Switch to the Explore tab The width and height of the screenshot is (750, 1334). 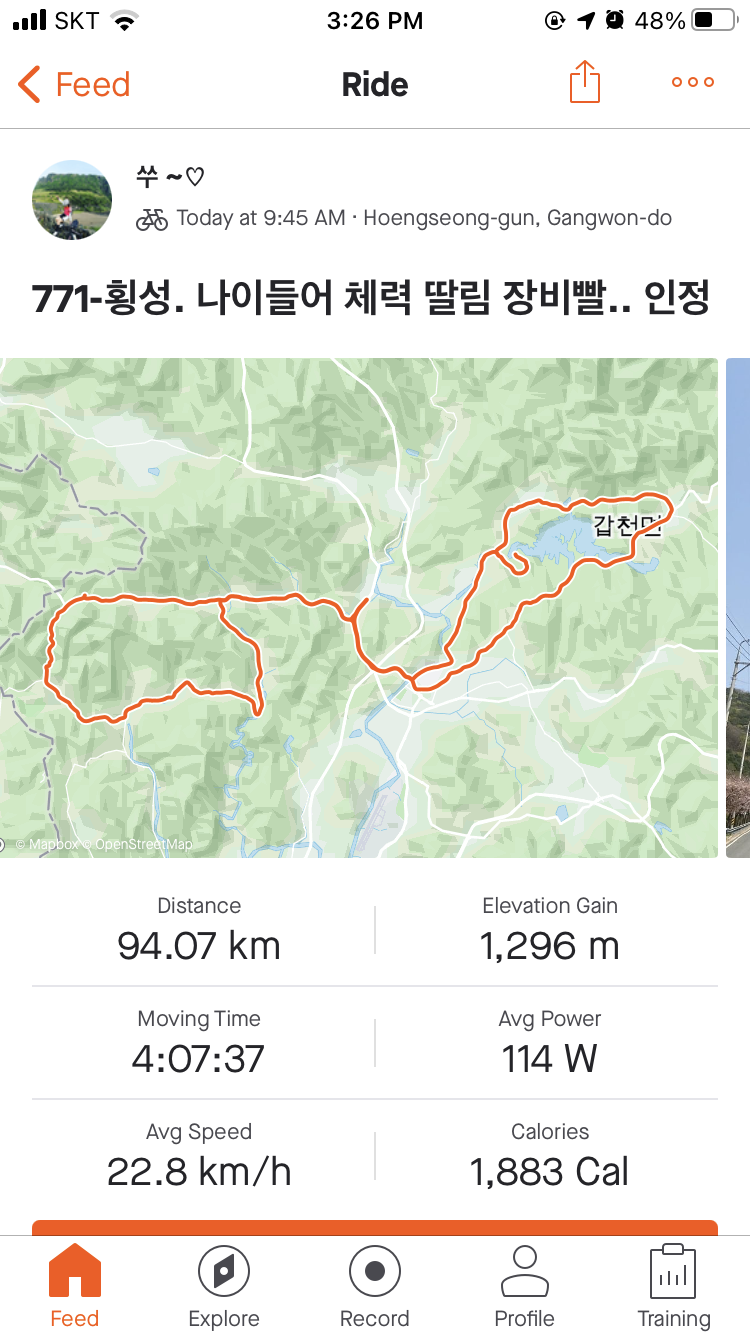tap(224, 1286)
